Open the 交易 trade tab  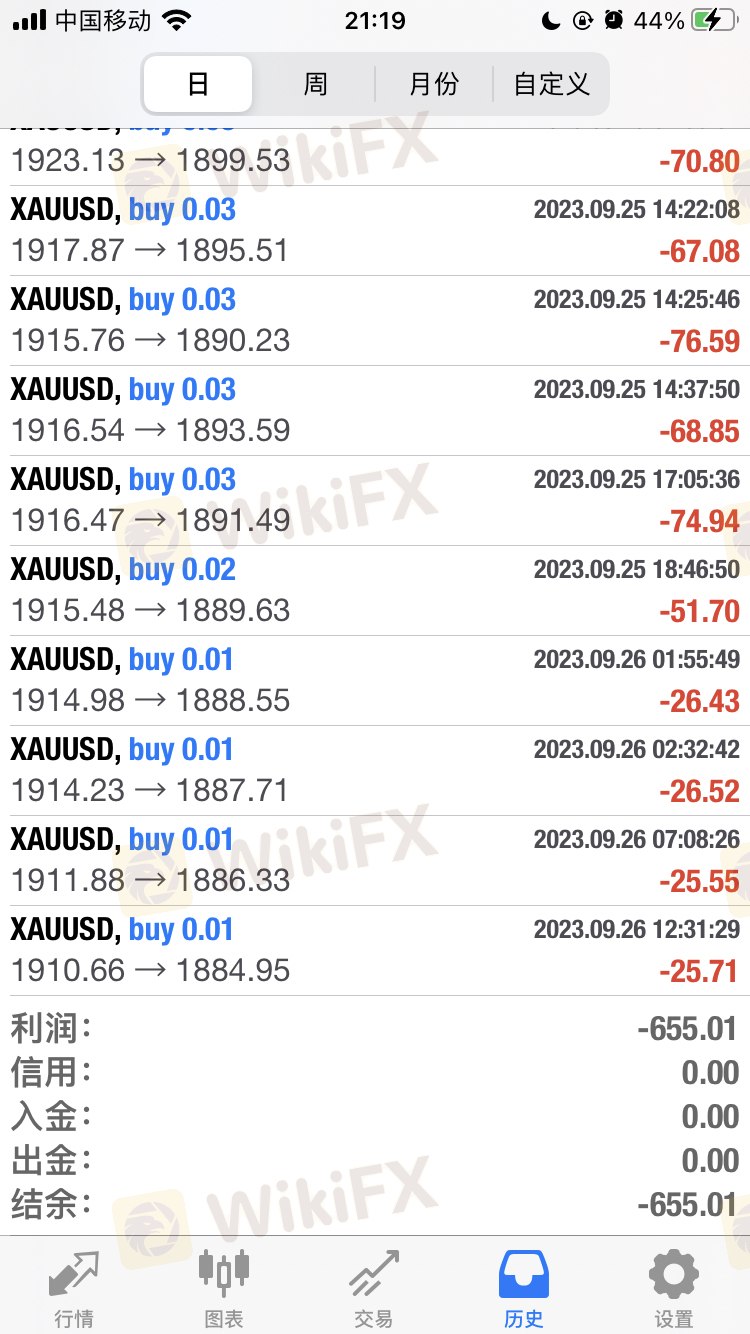tap(374, 1288)
